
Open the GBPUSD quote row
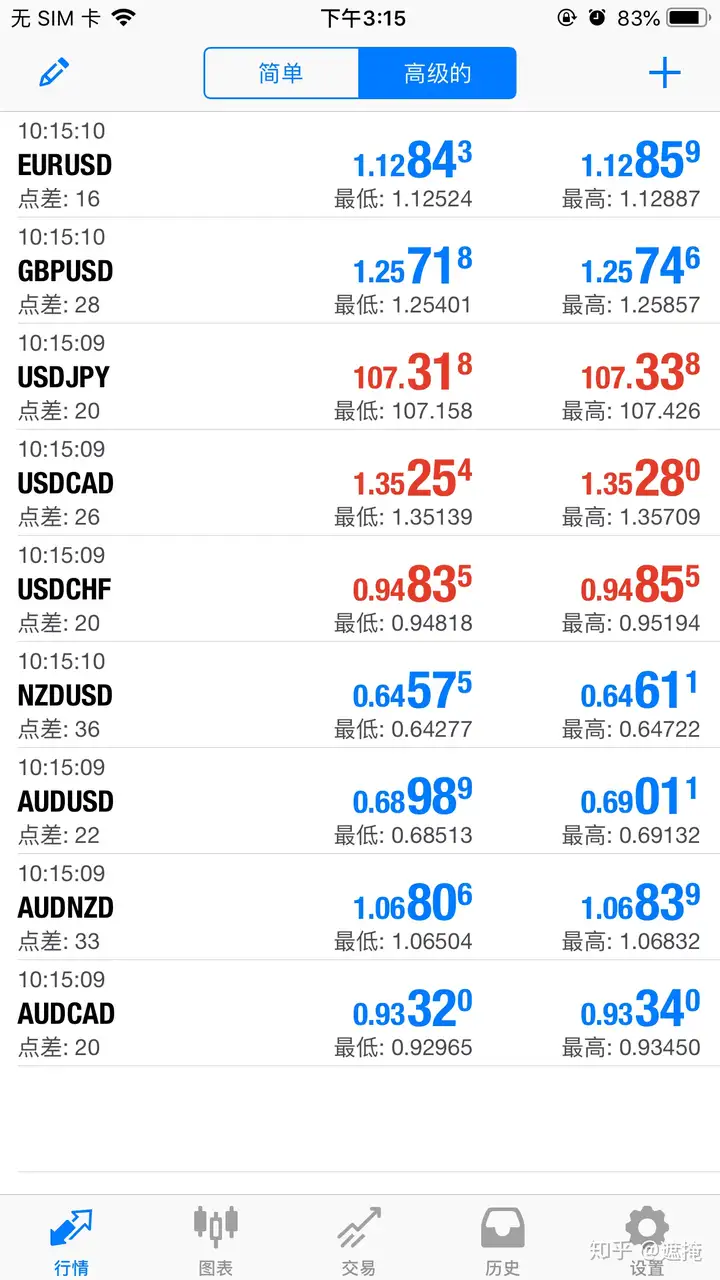point(360,271)
